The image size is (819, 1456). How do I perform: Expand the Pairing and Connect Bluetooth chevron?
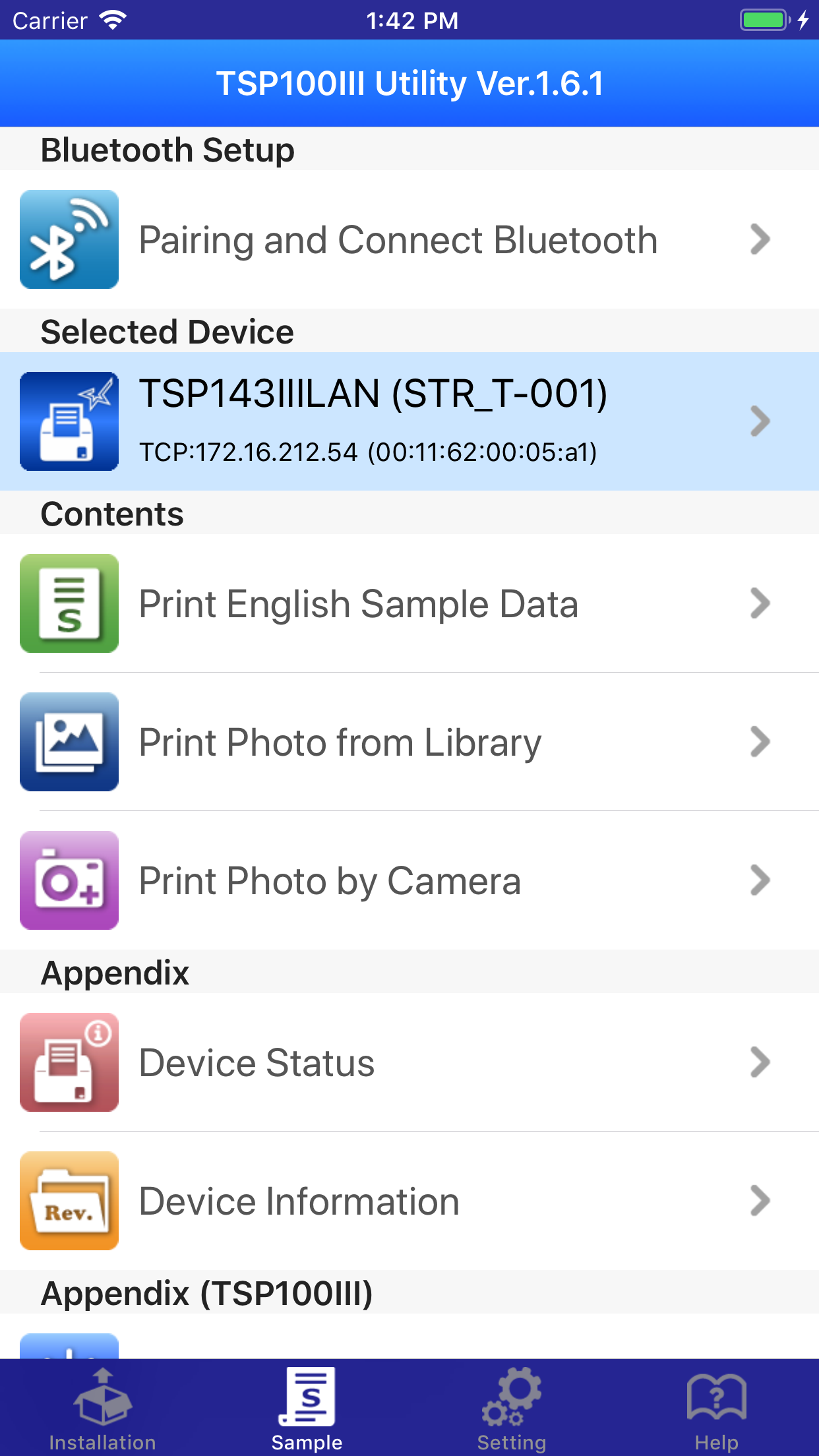760,239
